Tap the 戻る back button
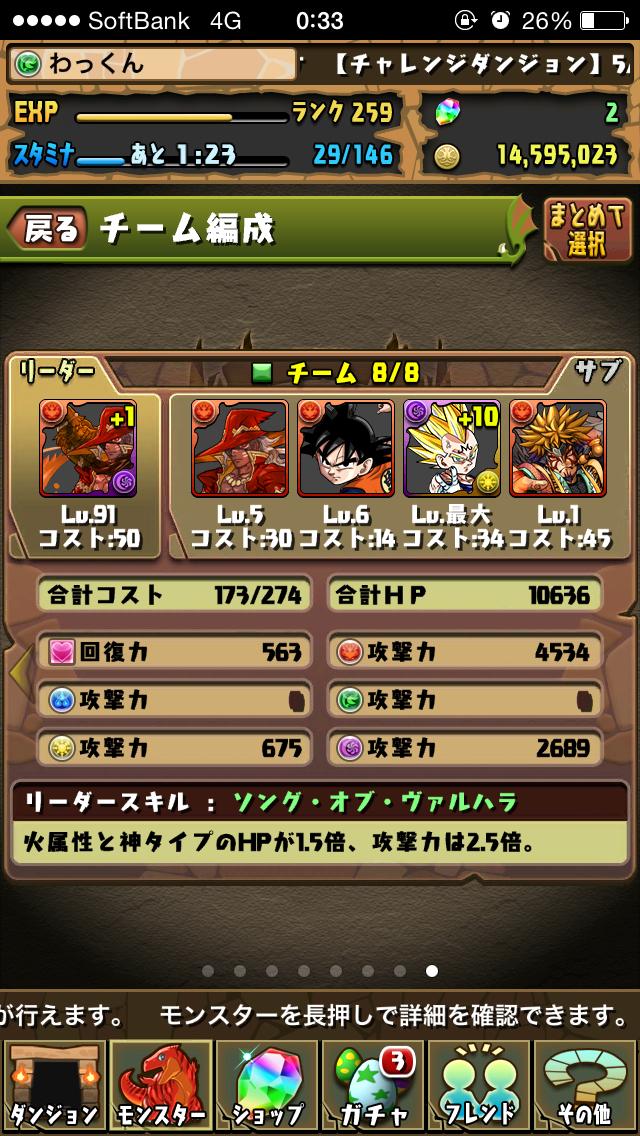 (48, 229)
